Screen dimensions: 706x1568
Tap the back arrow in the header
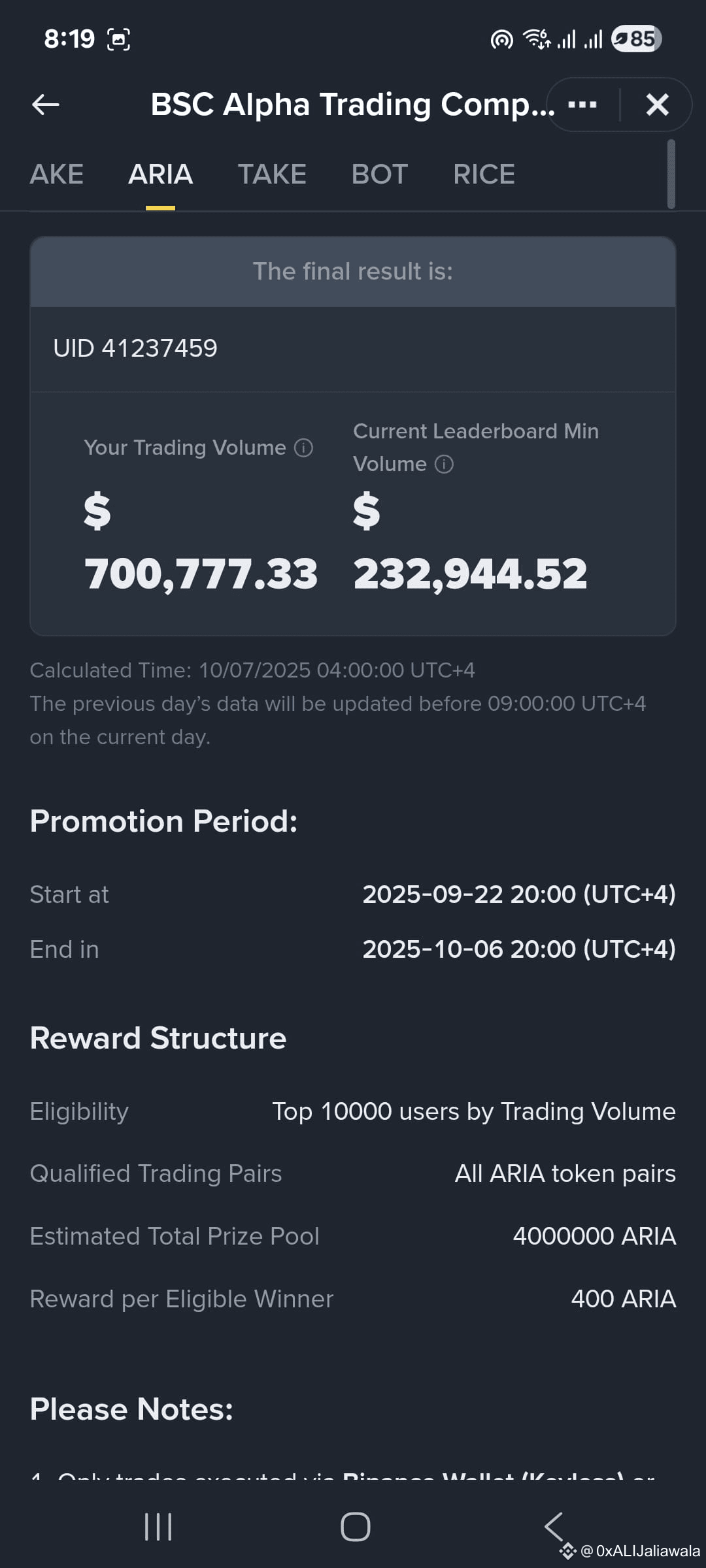(x=44, y=105)
